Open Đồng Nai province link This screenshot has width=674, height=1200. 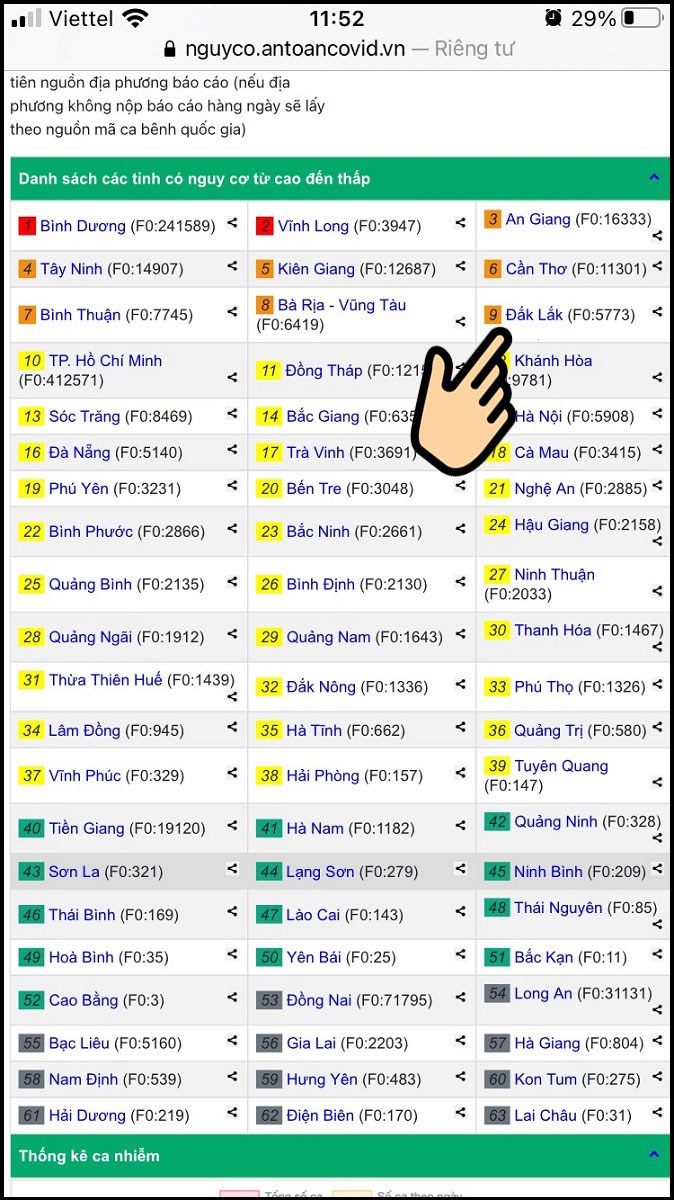pyautogui.click(x=319, y=1000)
